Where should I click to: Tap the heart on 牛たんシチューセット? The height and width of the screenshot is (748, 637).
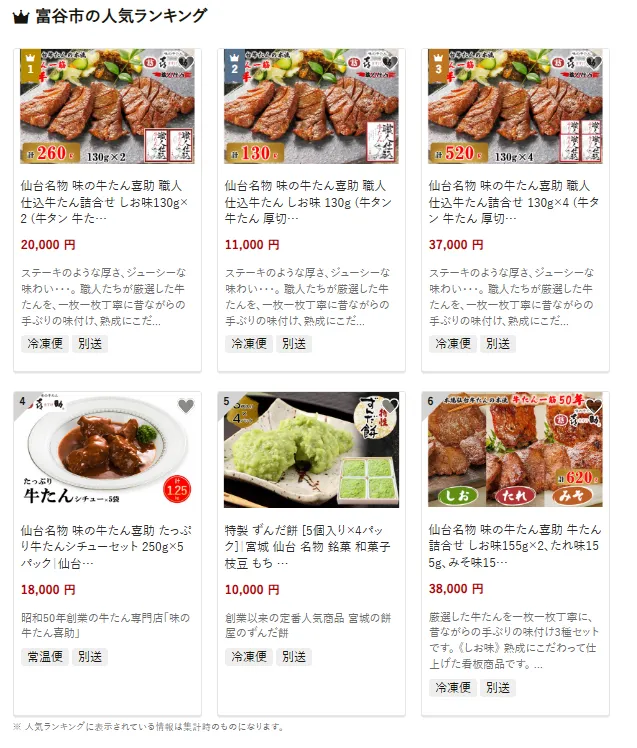tap(186, 406)
